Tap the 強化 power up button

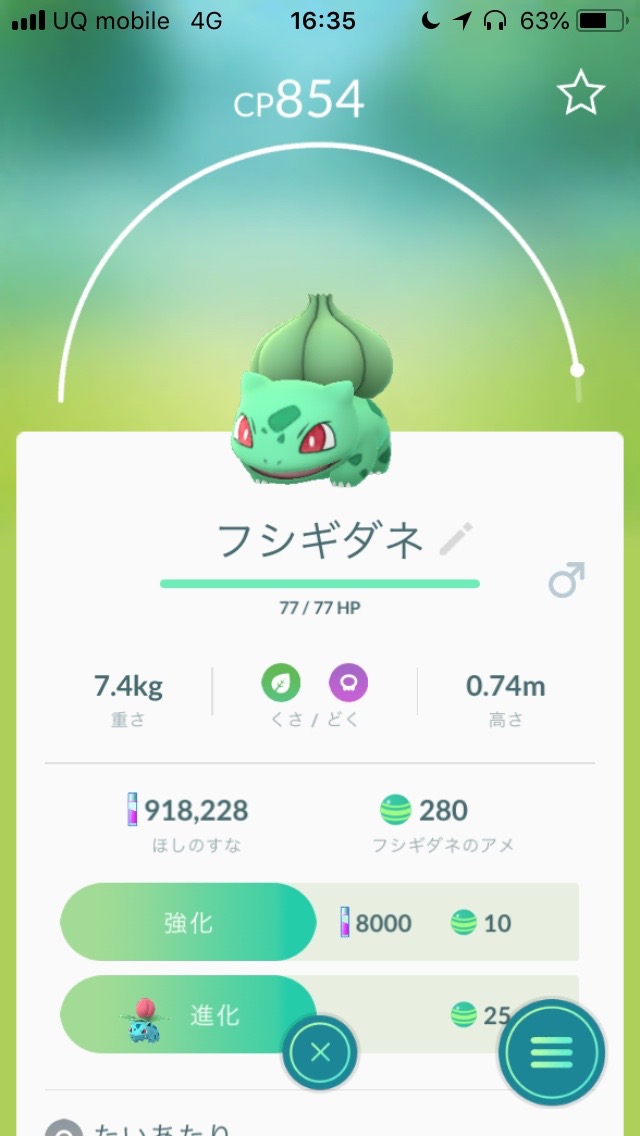click(x=188, y=922)
